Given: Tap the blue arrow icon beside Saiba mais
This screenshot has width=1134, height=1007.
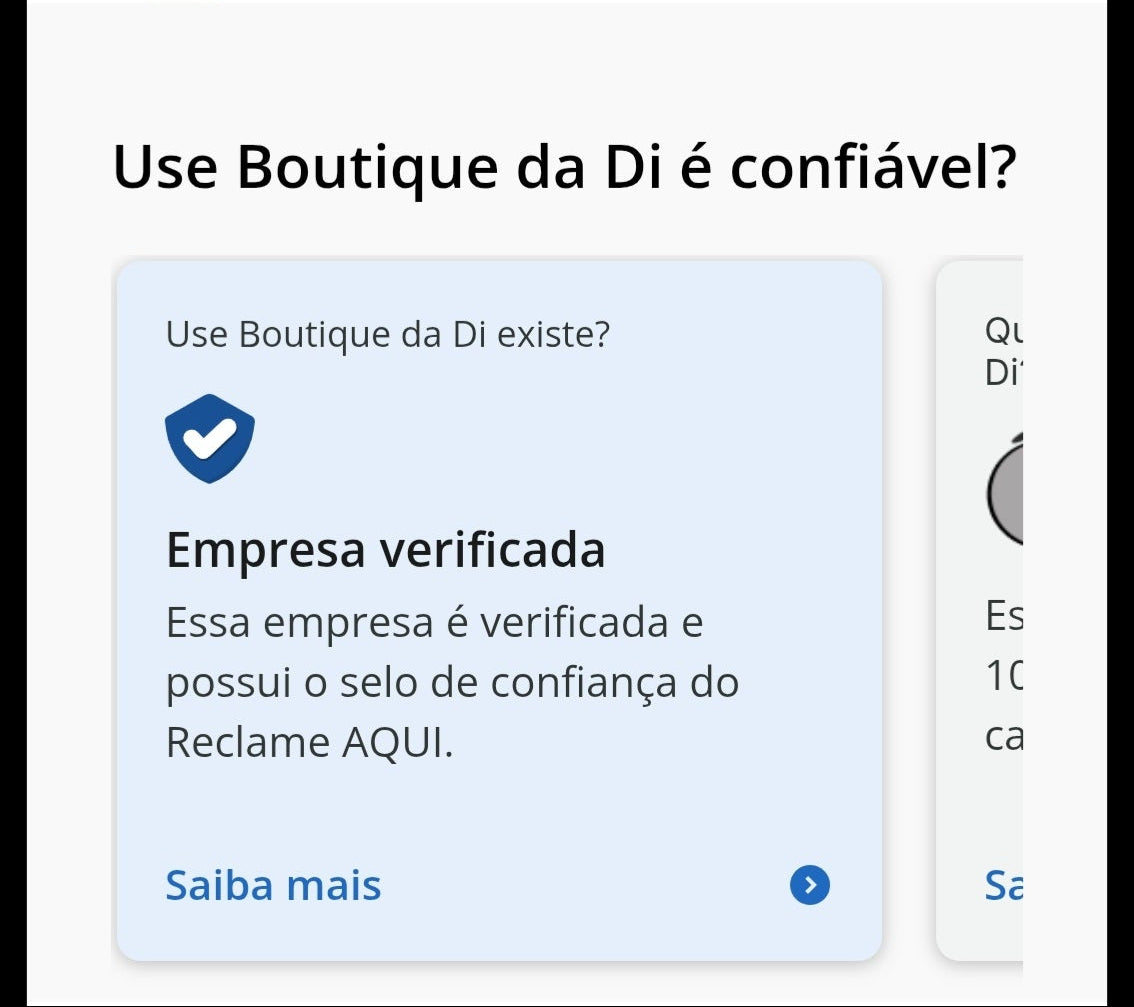Looking at the screenshot, I should tap(809, 886).
